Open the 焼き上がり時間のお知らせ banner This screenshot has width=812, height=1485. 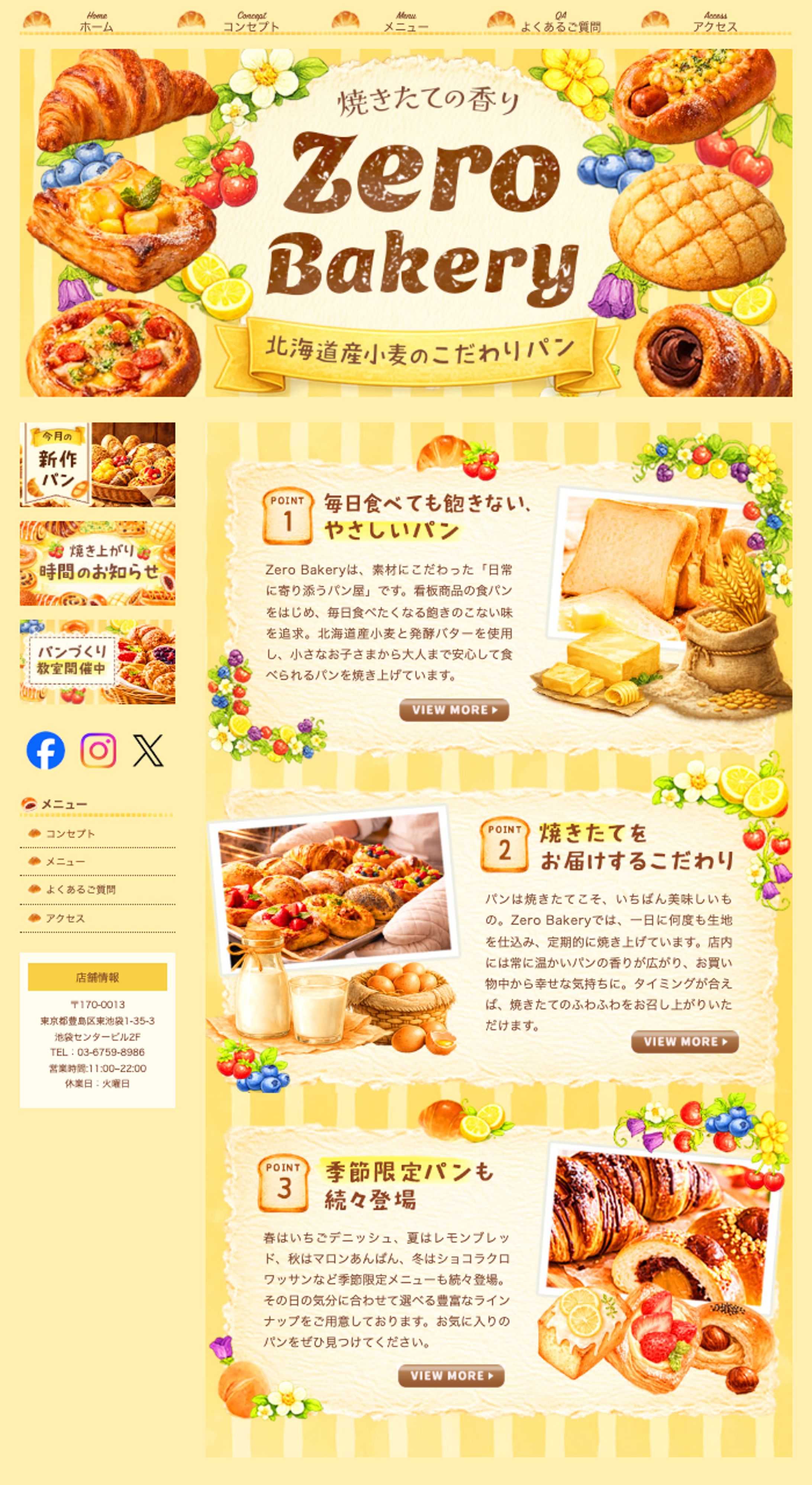pos(97,563)
